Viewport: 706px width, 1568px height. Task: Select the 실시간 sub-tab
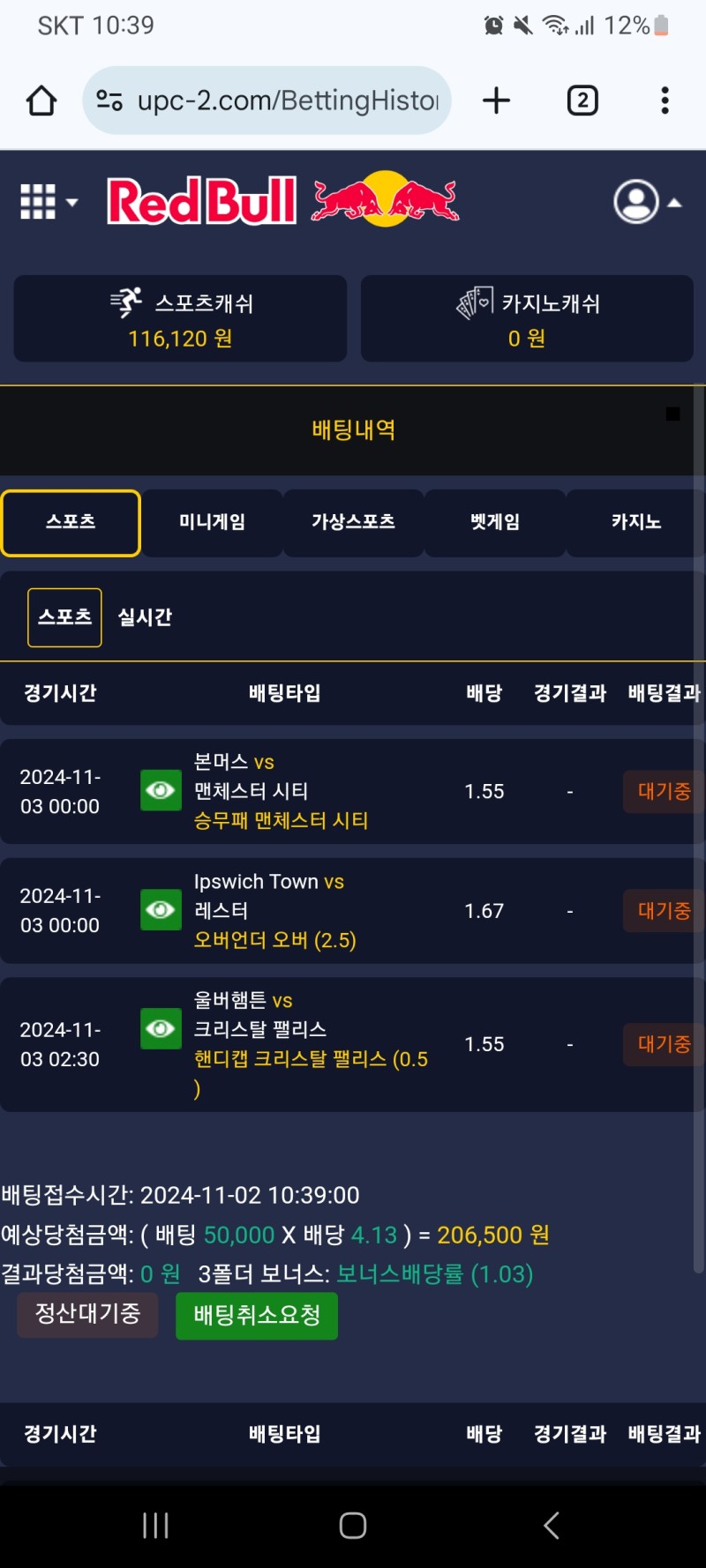click(145, 617)
